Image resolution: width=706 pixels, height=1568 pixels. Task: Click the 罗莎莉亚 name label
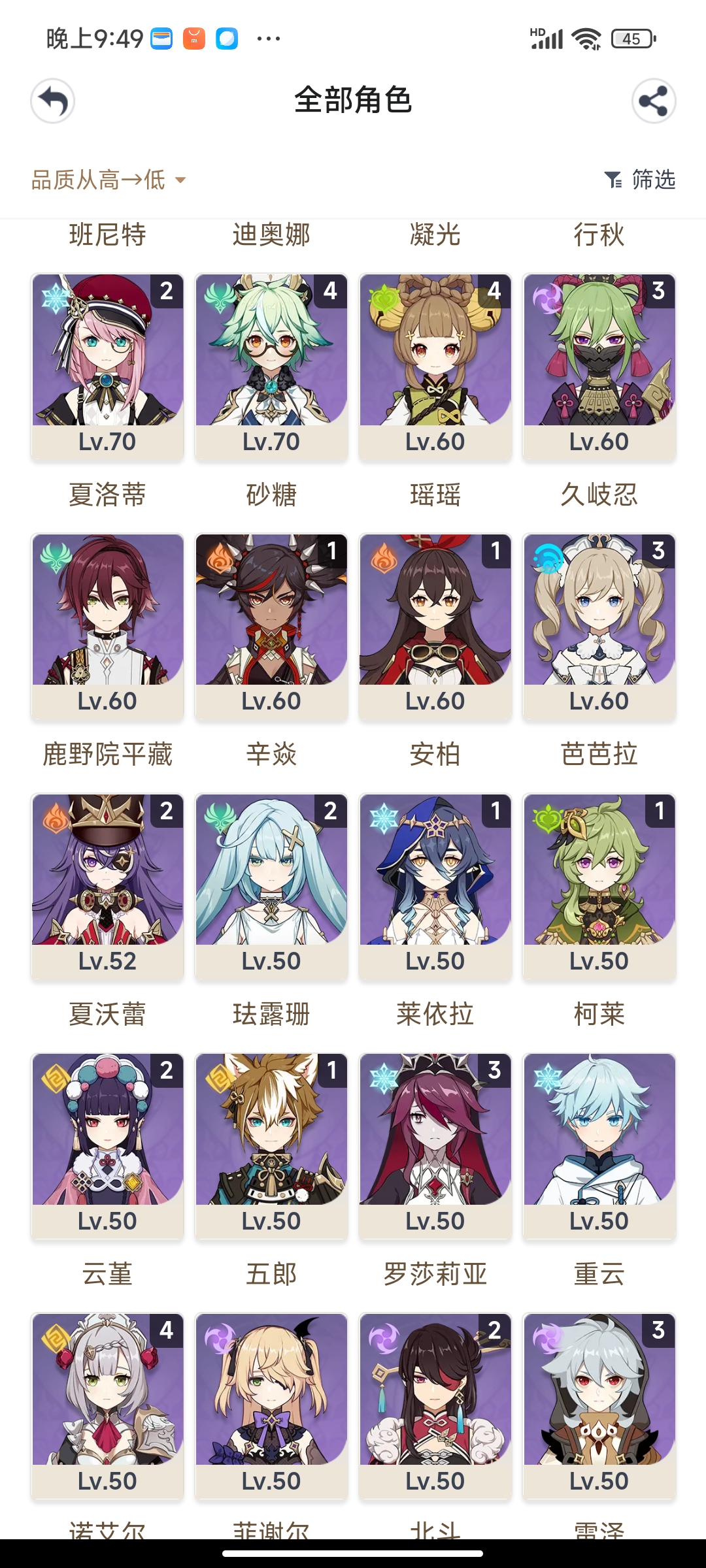tap(434, 1273)
